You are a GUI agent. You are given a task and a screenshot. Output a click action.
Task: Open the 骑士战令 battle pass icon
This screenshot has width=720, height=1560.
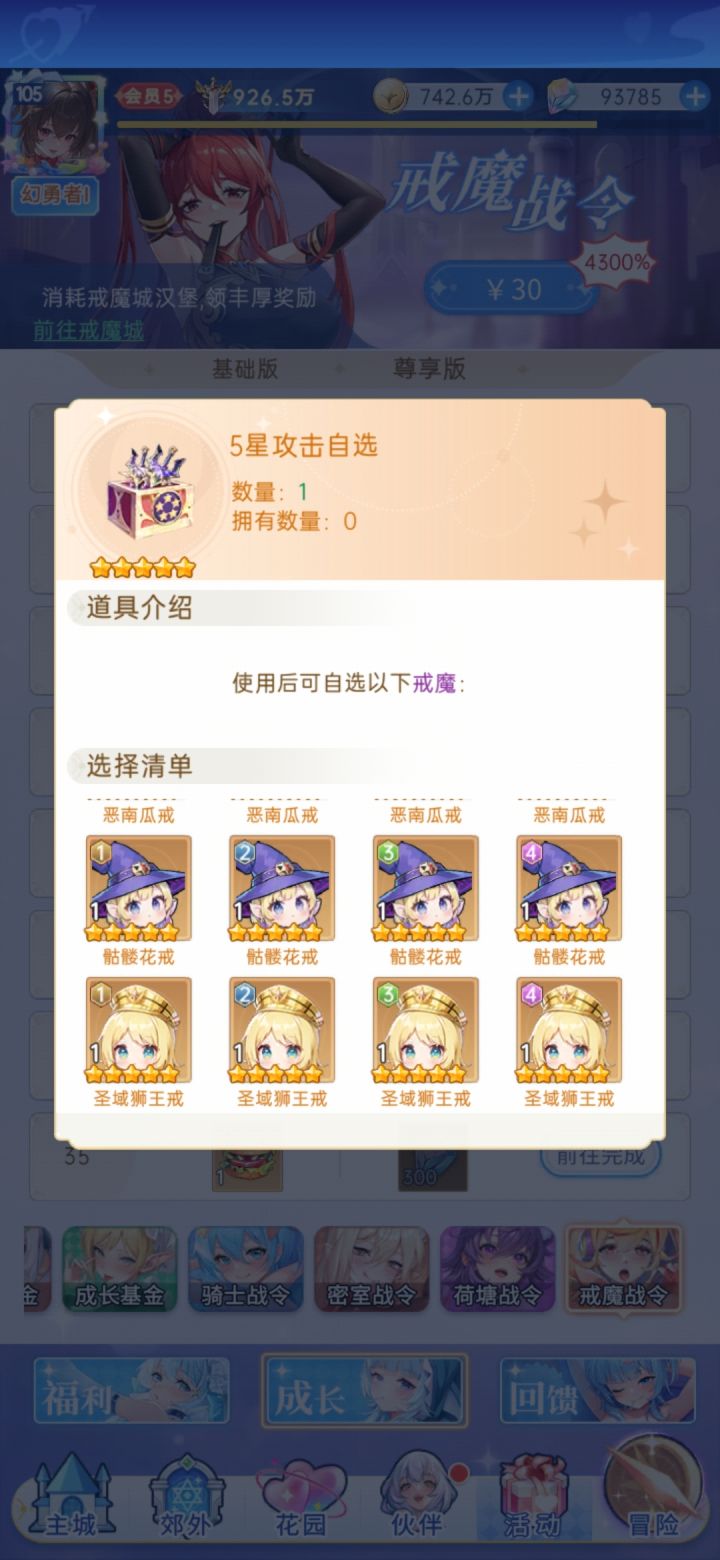pos(245,1270)
